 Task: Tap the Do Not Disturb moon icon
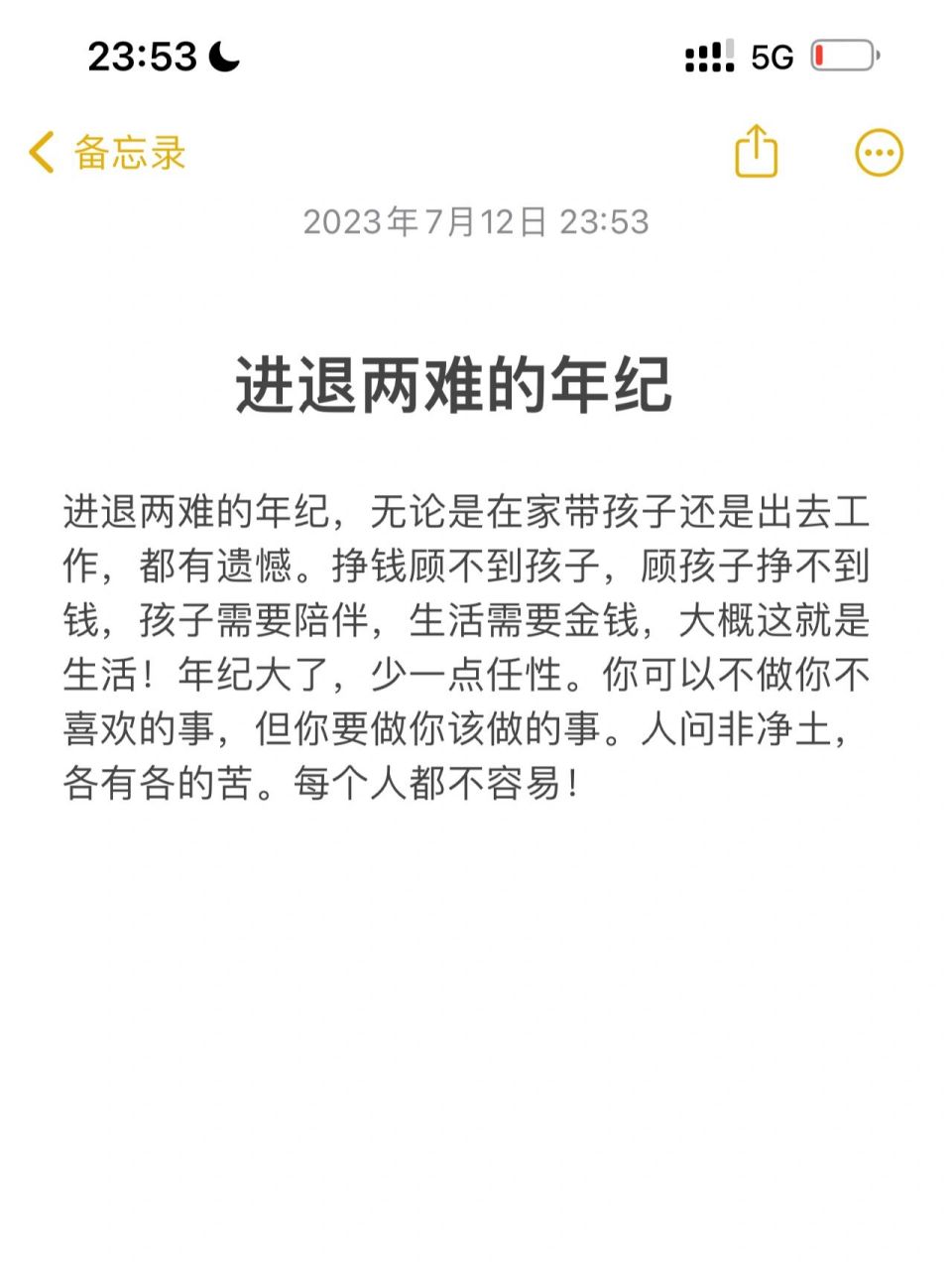pos(225,57)
